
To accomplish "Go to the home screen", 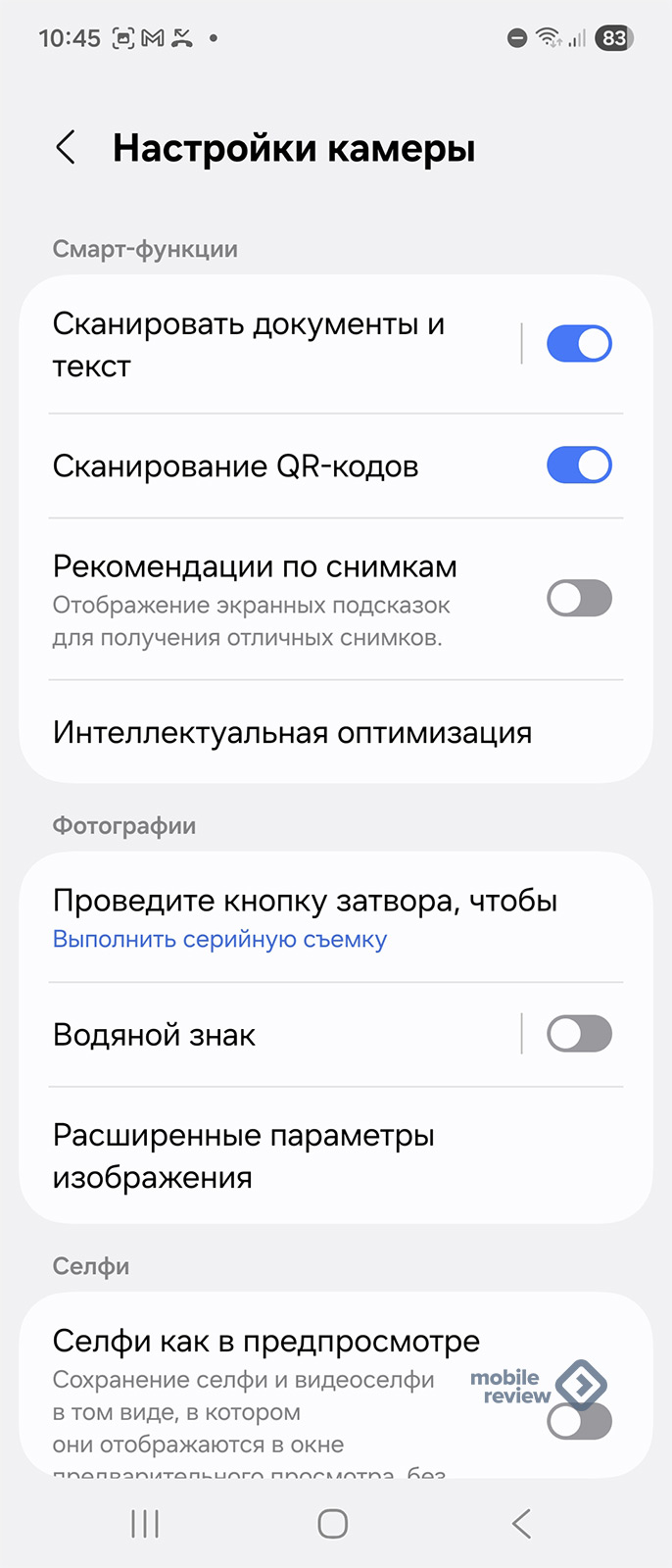I will point(333,1523).
